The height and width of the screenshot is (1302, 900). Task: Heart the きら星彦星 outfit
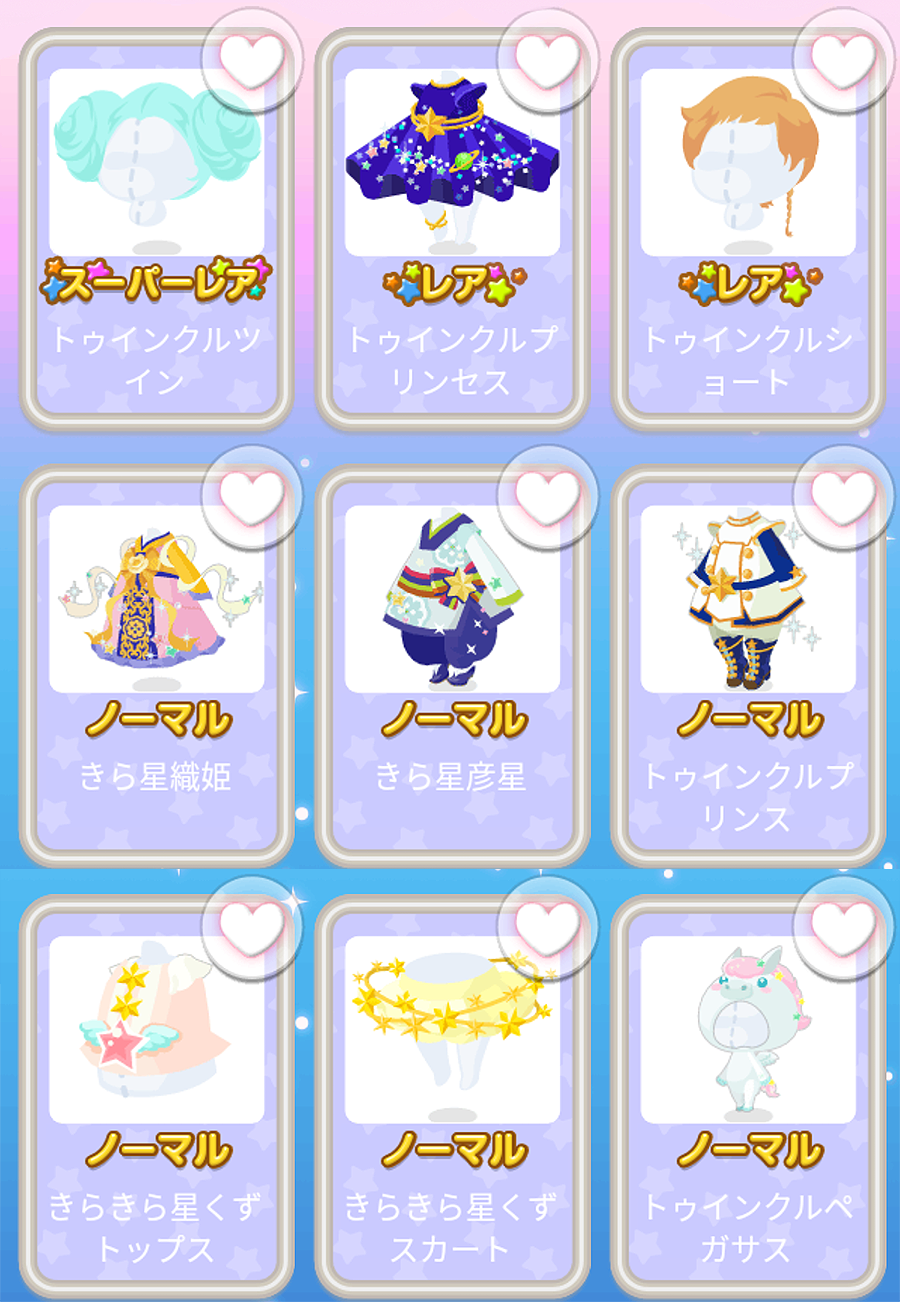[547, 495]
